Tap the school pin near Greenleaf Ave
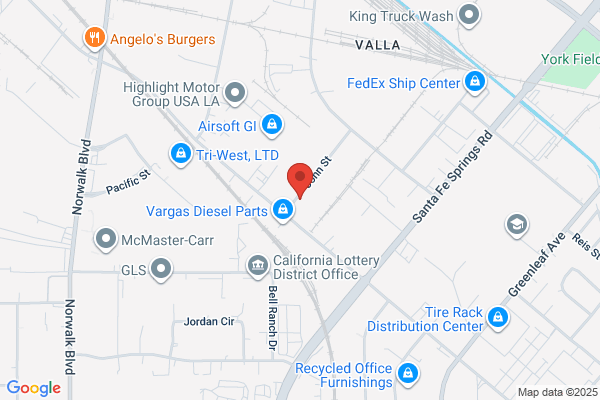 [x=517, y=225]
